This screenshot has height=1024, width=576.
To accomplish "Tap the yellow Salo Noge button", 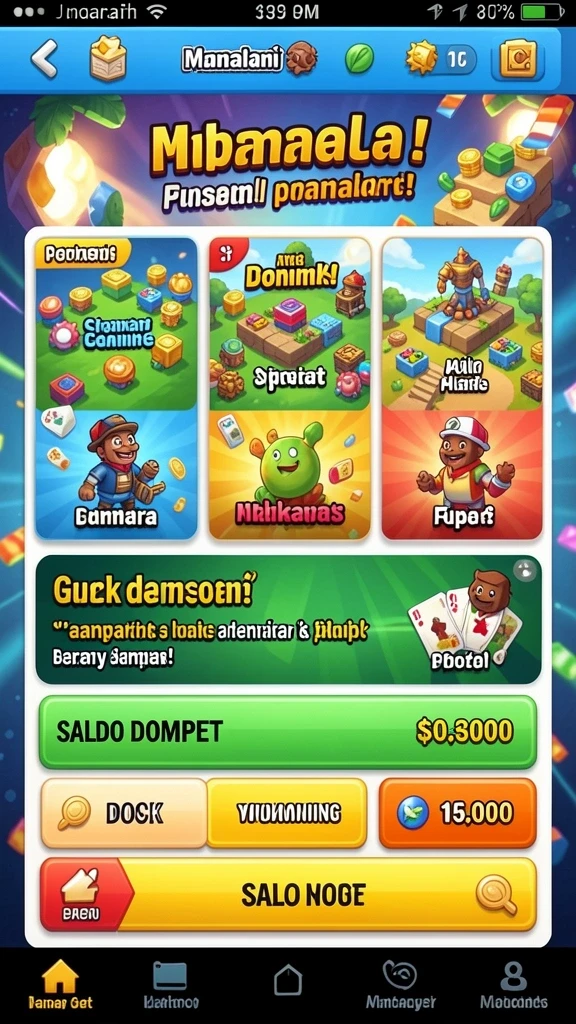I will (288, 895).
